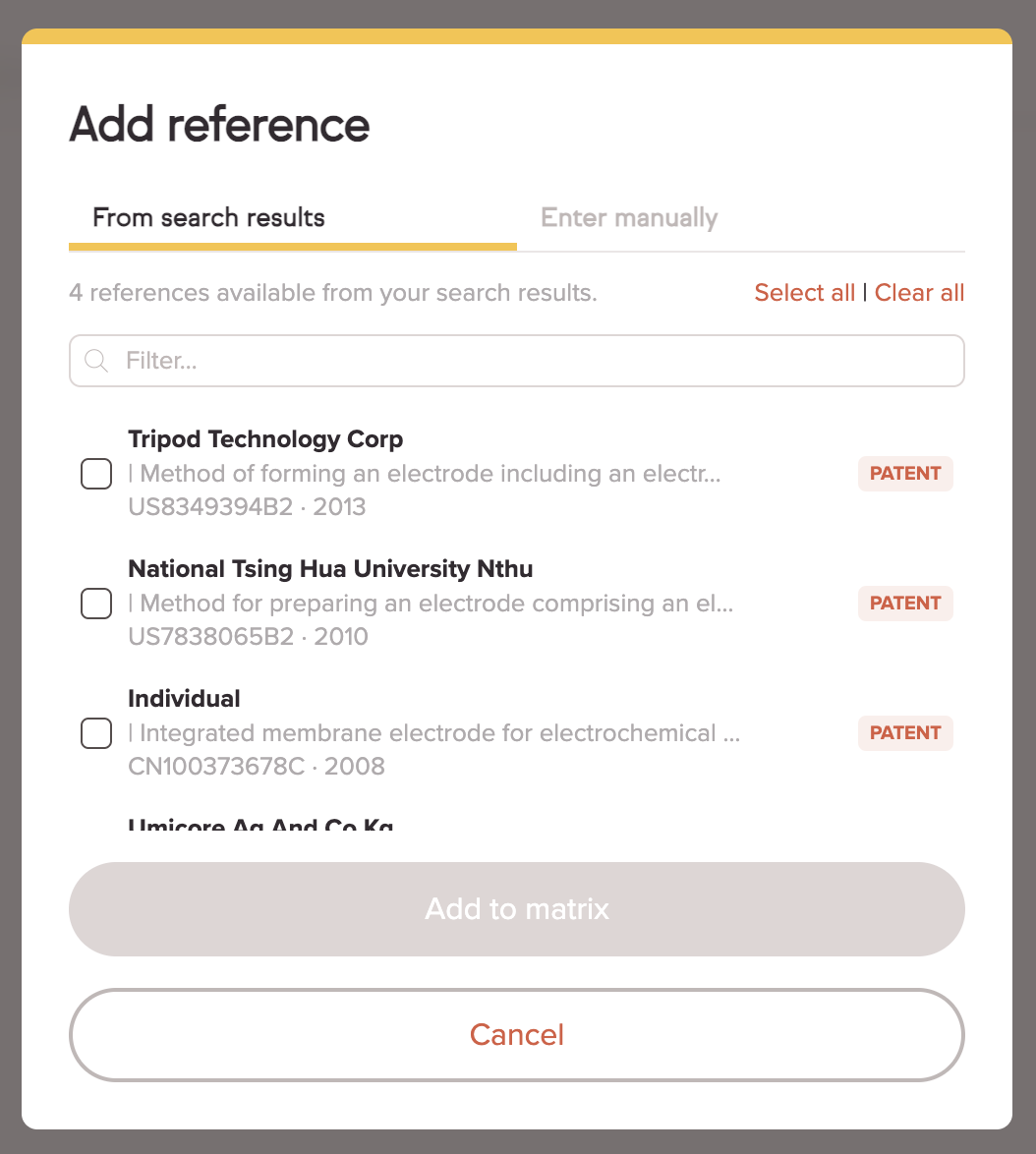
Task: Tap the Clear all link
Action: point(919,293)
